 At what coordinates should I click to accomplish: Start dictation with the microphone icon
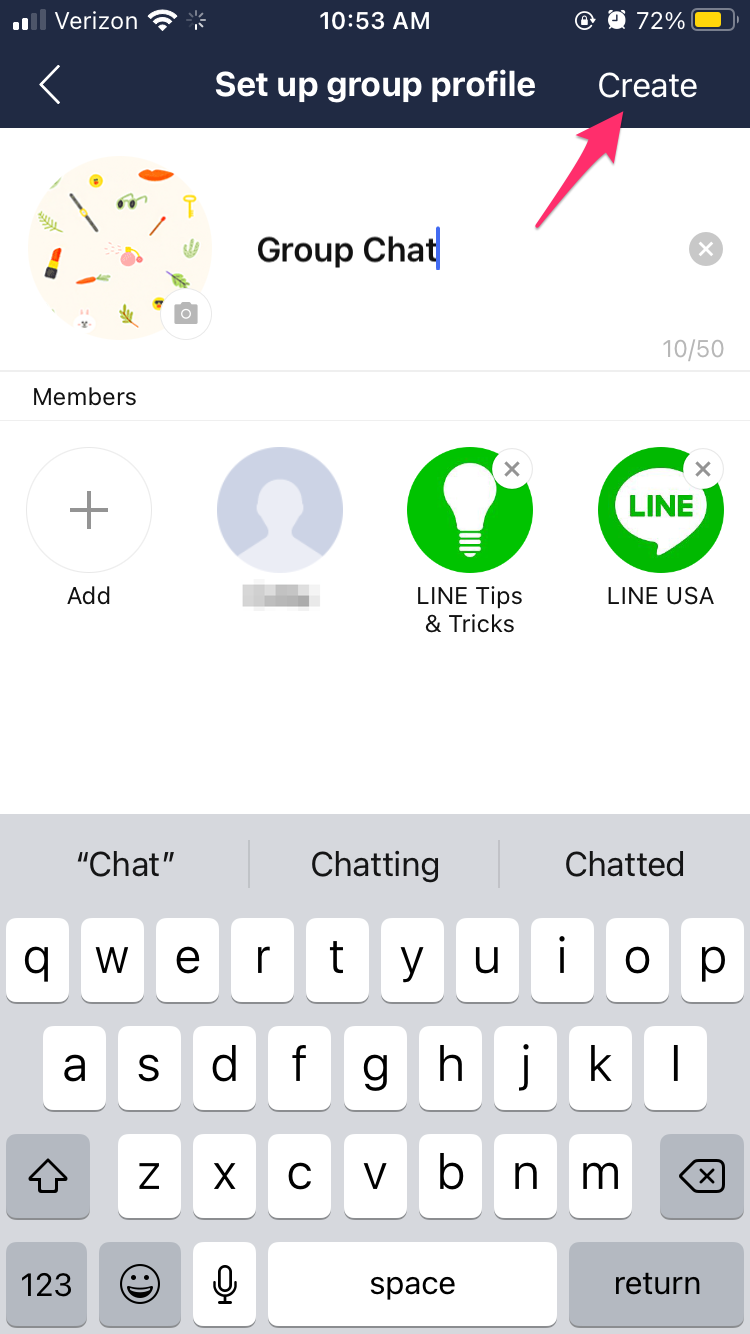click(224, 1284)
